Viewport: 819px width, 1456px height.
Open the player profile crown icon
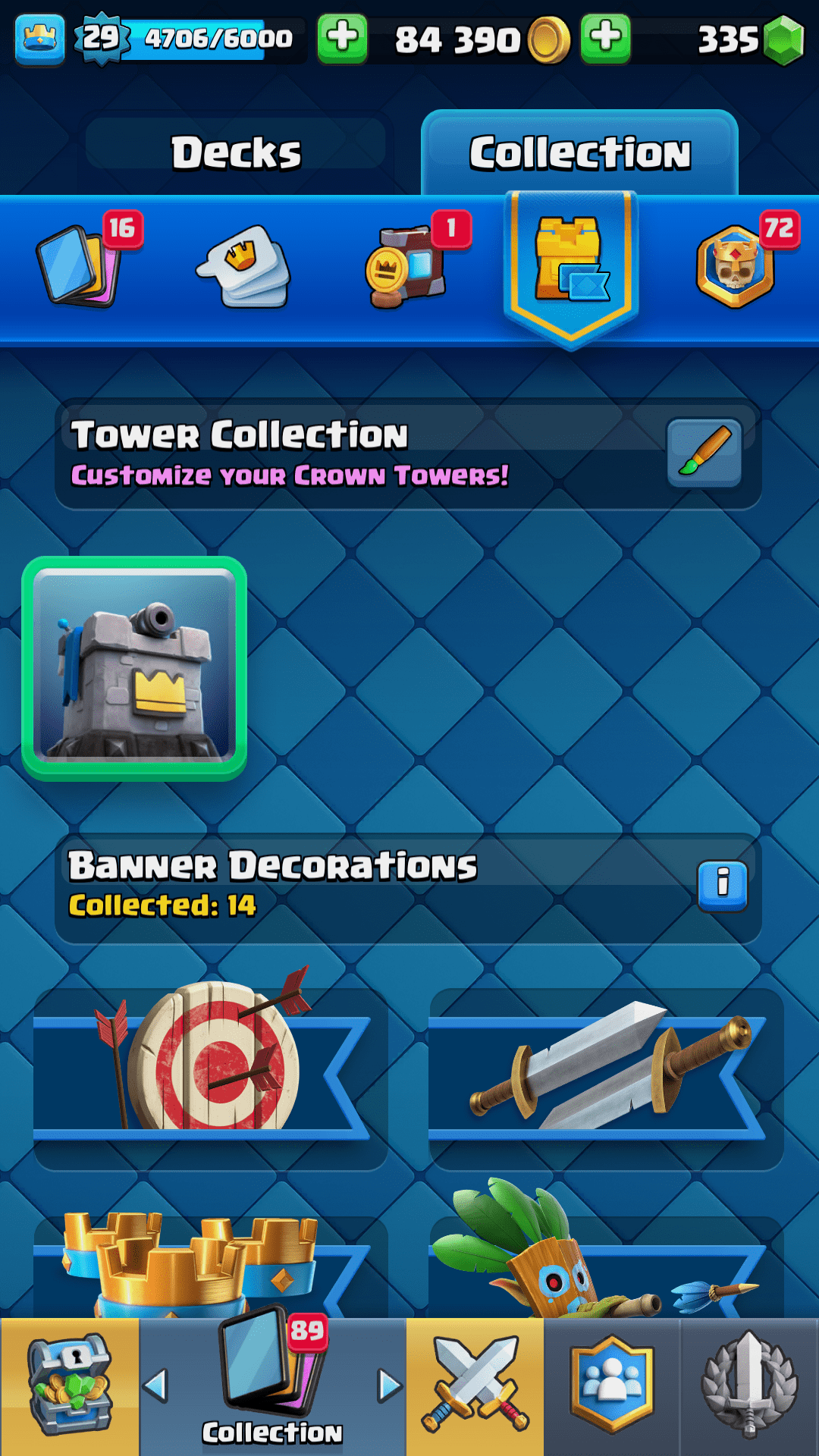39,38
